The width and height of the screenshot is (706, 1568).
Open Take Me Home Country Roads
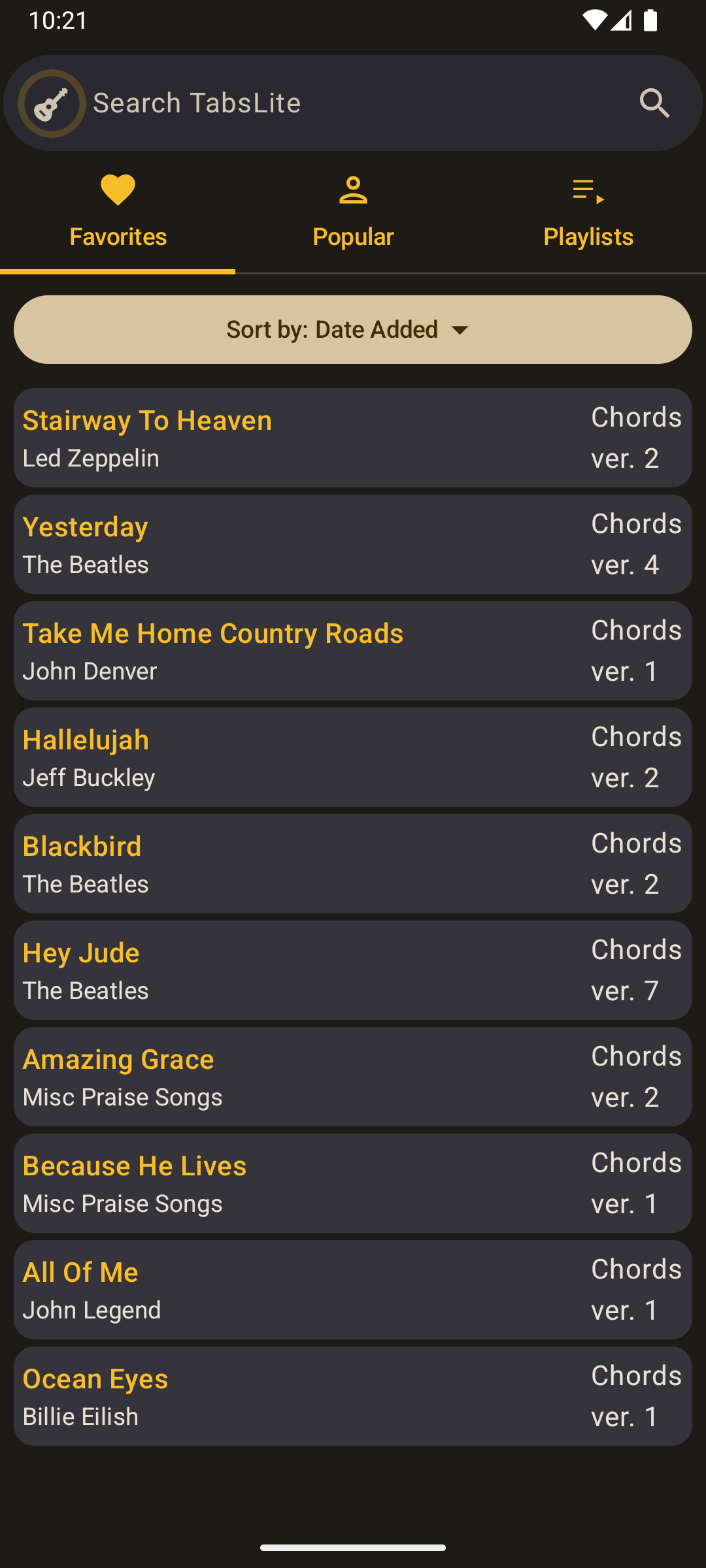(353, 651)
